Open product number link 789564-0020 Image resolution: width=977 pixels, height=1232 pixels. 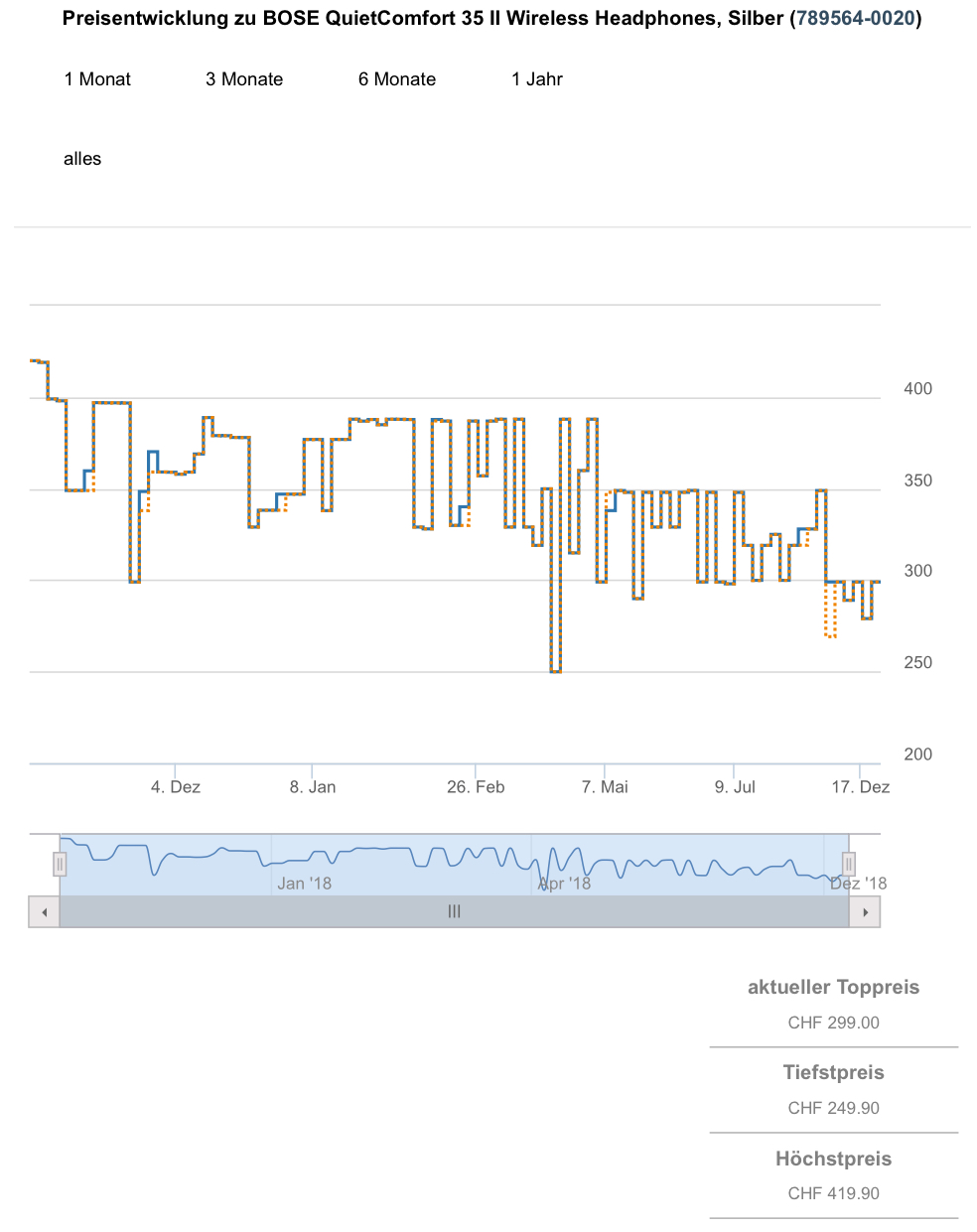855,18
